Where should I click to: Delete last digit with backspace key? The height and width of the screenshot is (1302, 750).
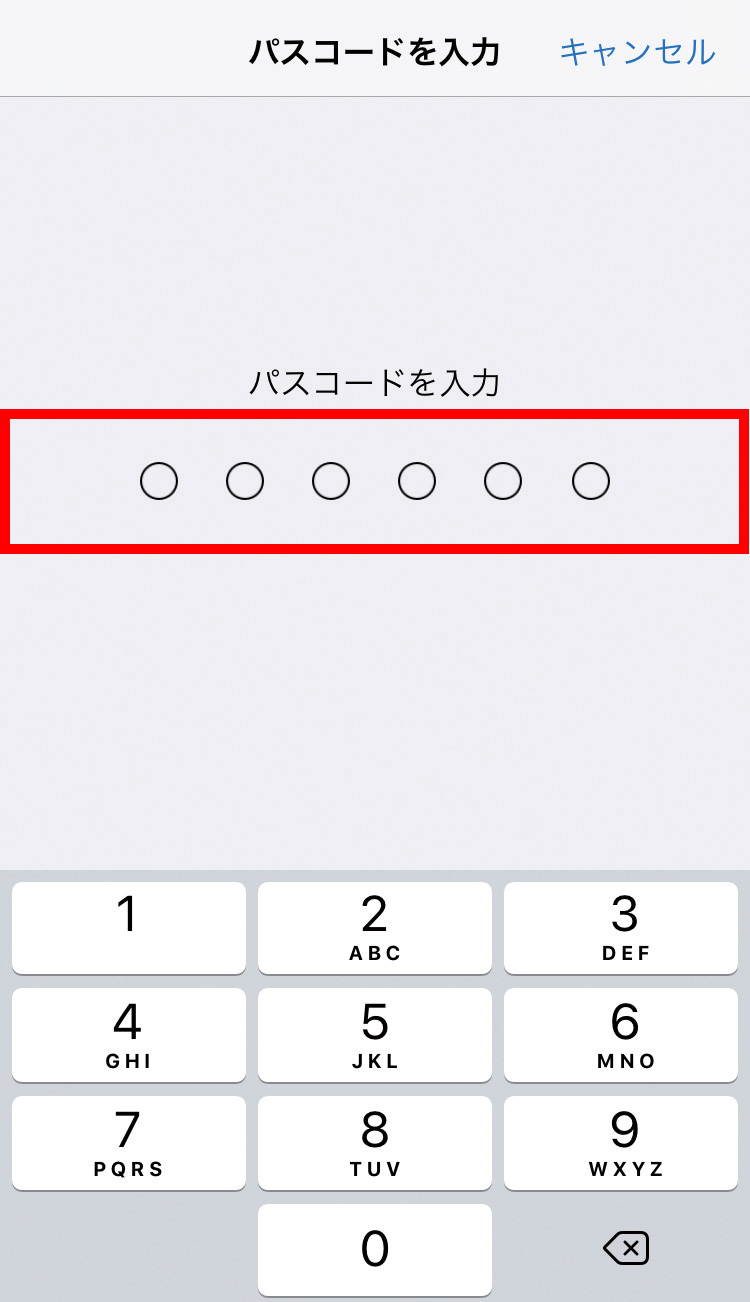point(626,1248)
